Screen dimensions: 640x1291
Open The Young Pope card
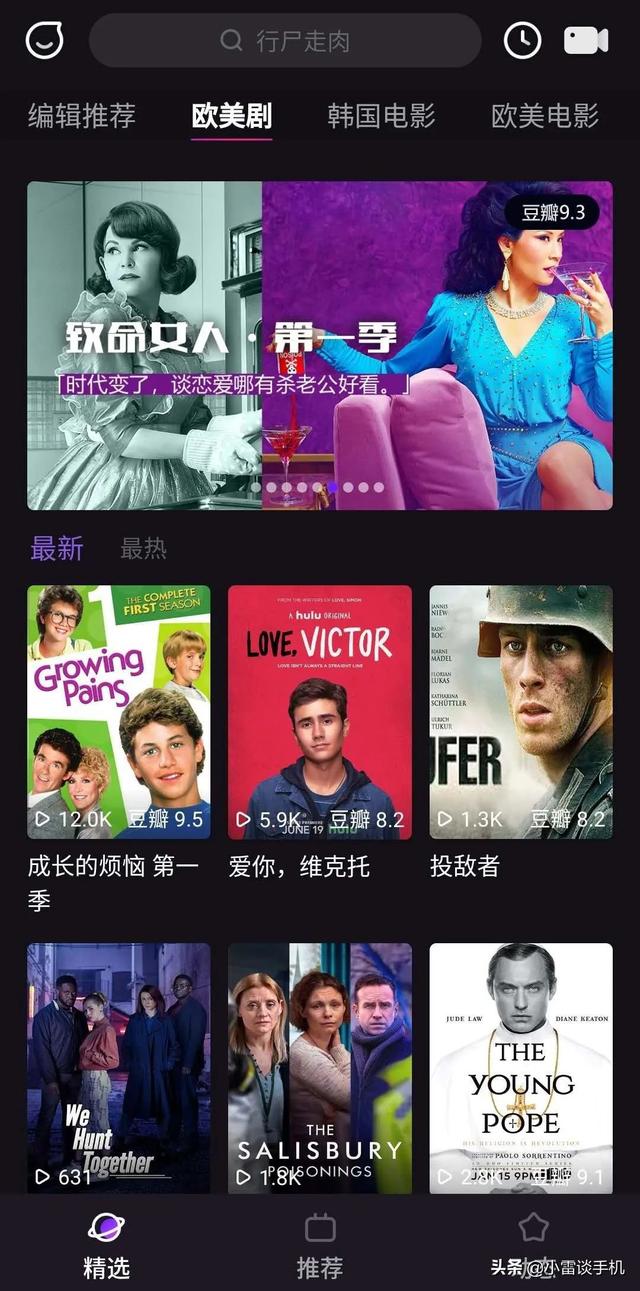(521, 1068)
